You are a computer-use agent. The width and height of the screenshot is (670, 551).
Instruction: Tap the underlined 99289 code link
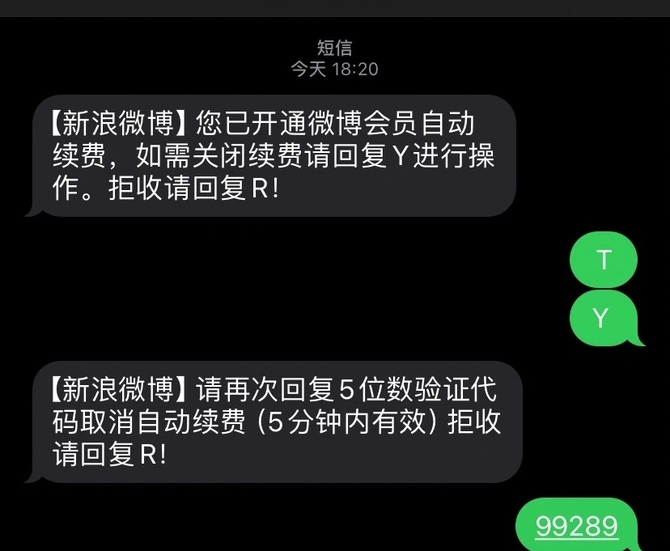coord(576,526)
